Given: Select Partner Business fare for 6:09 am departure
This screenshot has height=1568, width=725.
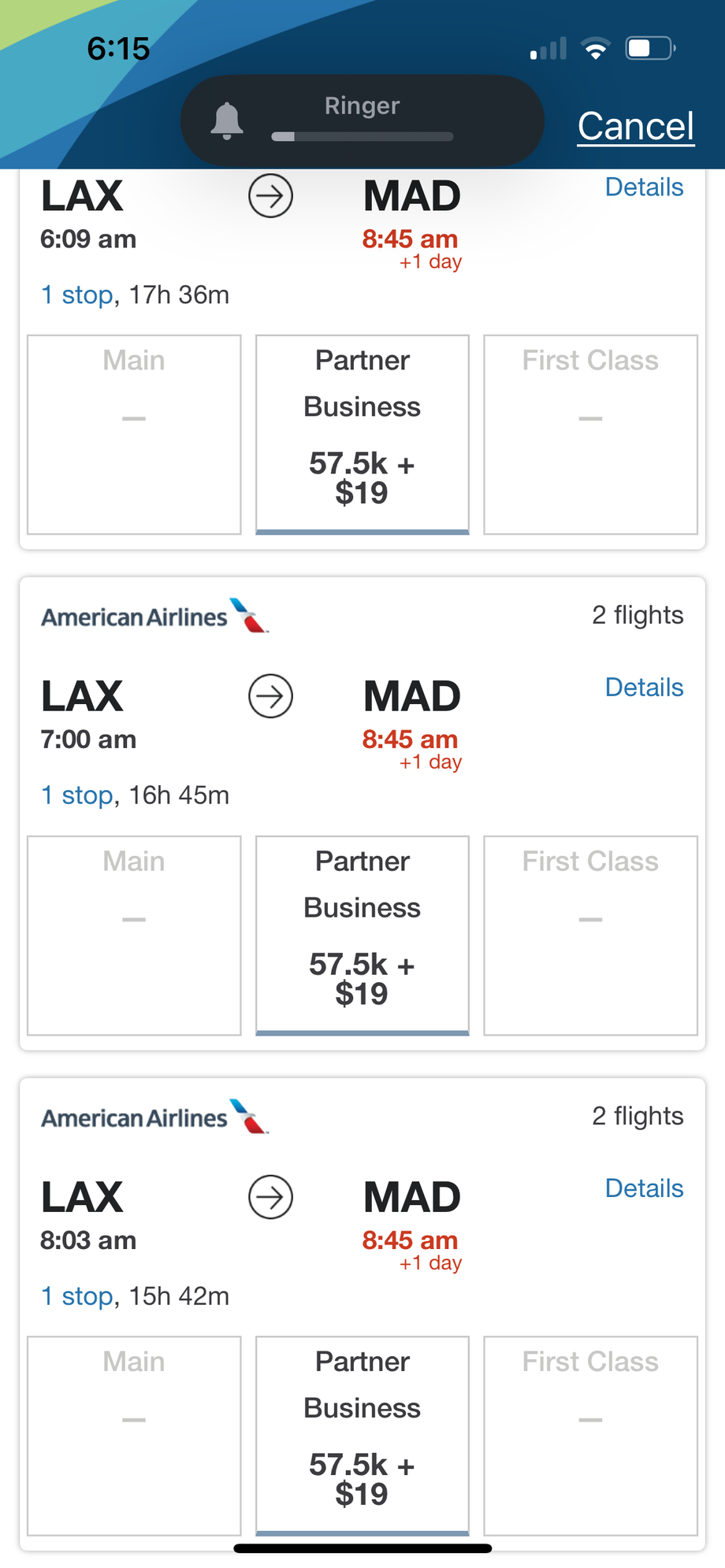Looking at the screenshot, I should (362, 434).
